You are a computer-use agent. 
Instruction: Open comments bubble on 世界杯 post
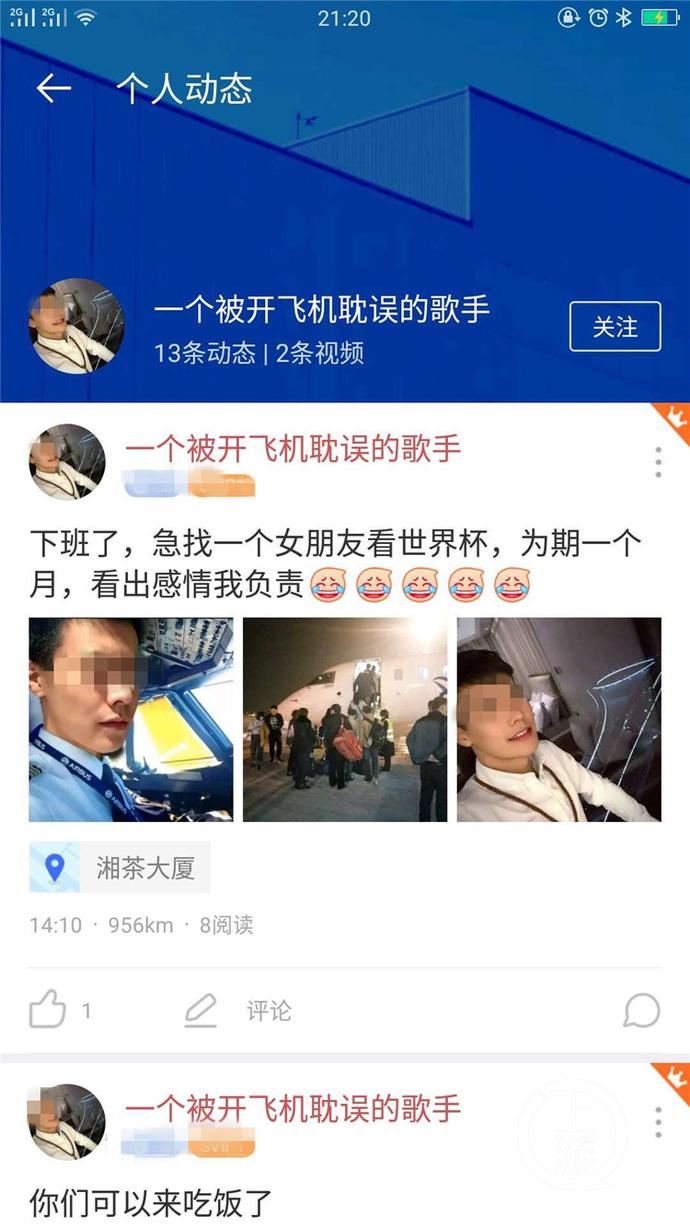(x=641, y=1010)
